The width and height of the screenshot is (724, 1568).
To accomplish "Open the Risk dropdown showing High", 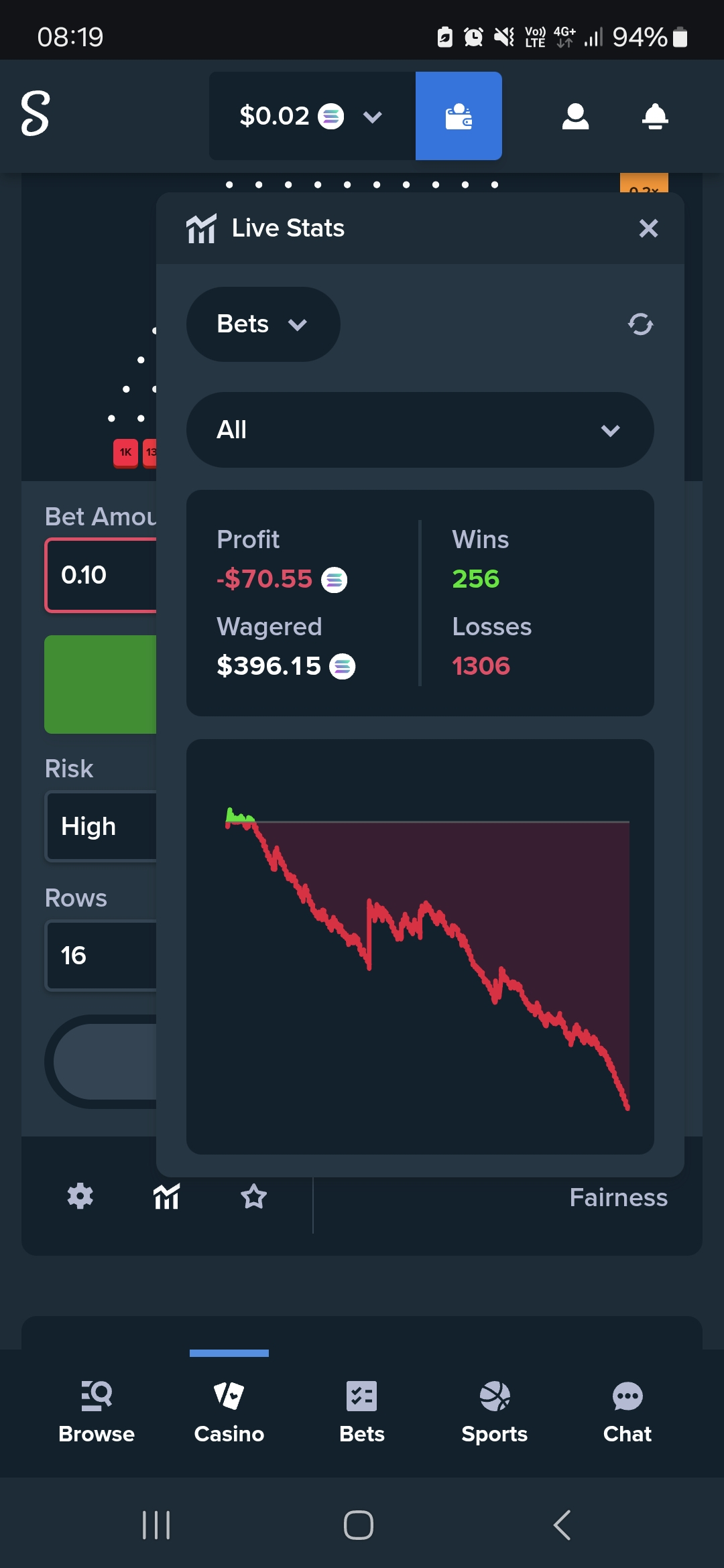I will 101,826.
